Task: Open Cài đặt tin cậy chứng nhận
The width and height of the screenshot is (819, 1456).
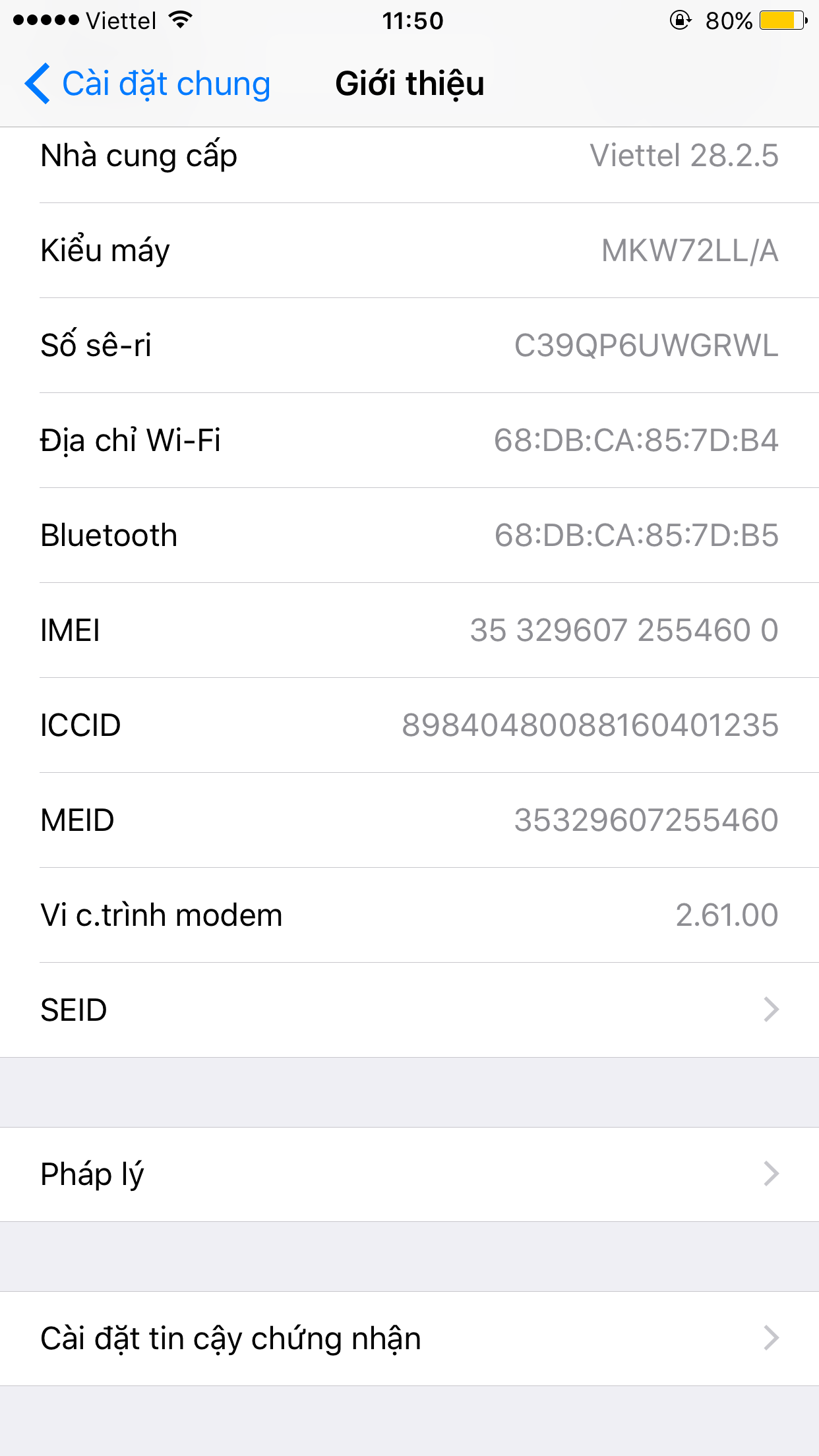Action: [x=409, y=1339]
